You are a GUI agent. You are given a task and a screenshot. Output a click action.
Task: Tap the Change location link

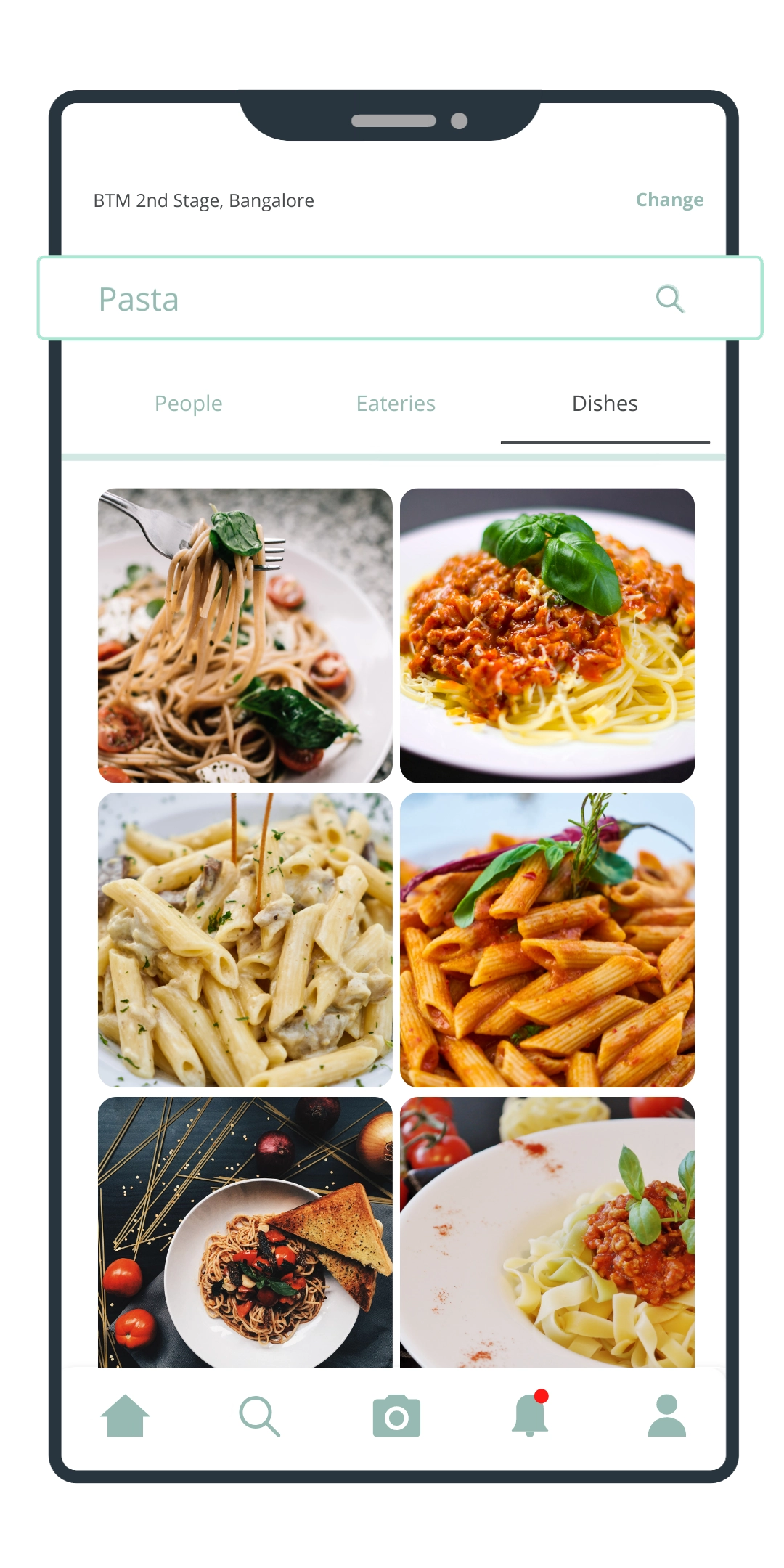[669, 200]
